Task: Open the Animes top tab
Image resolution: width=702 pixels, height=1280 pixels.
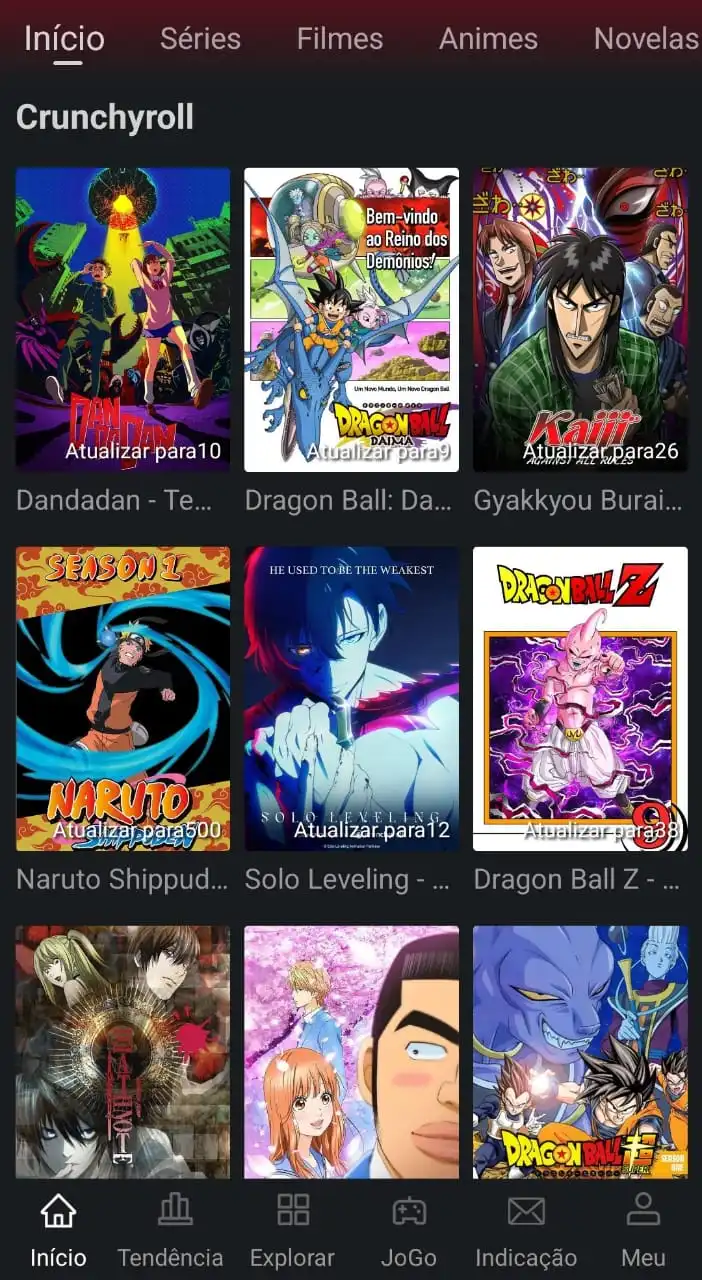Action: tap(488, 39)
